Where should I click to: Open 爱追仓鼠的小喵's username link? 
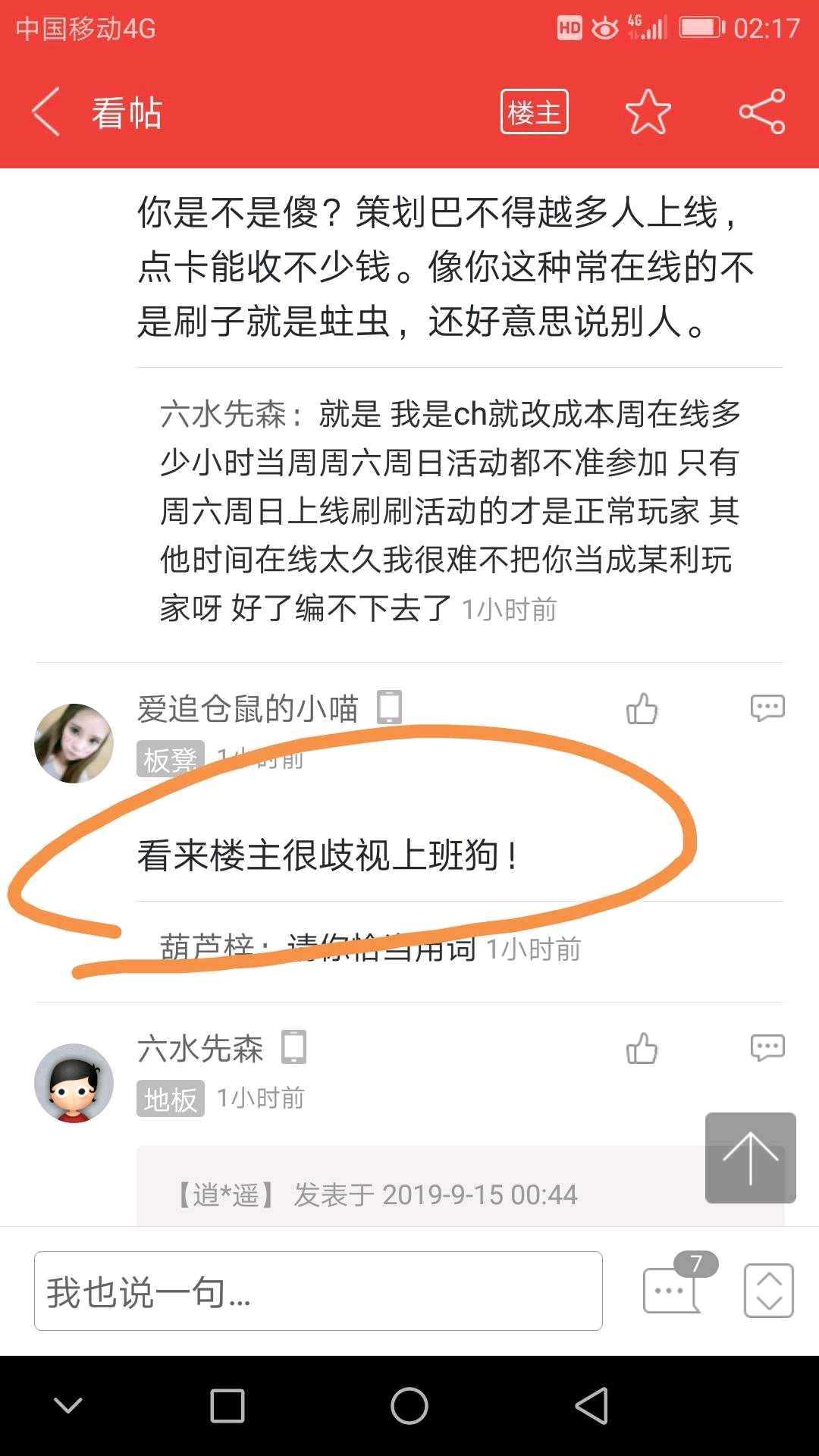point(247,708)
